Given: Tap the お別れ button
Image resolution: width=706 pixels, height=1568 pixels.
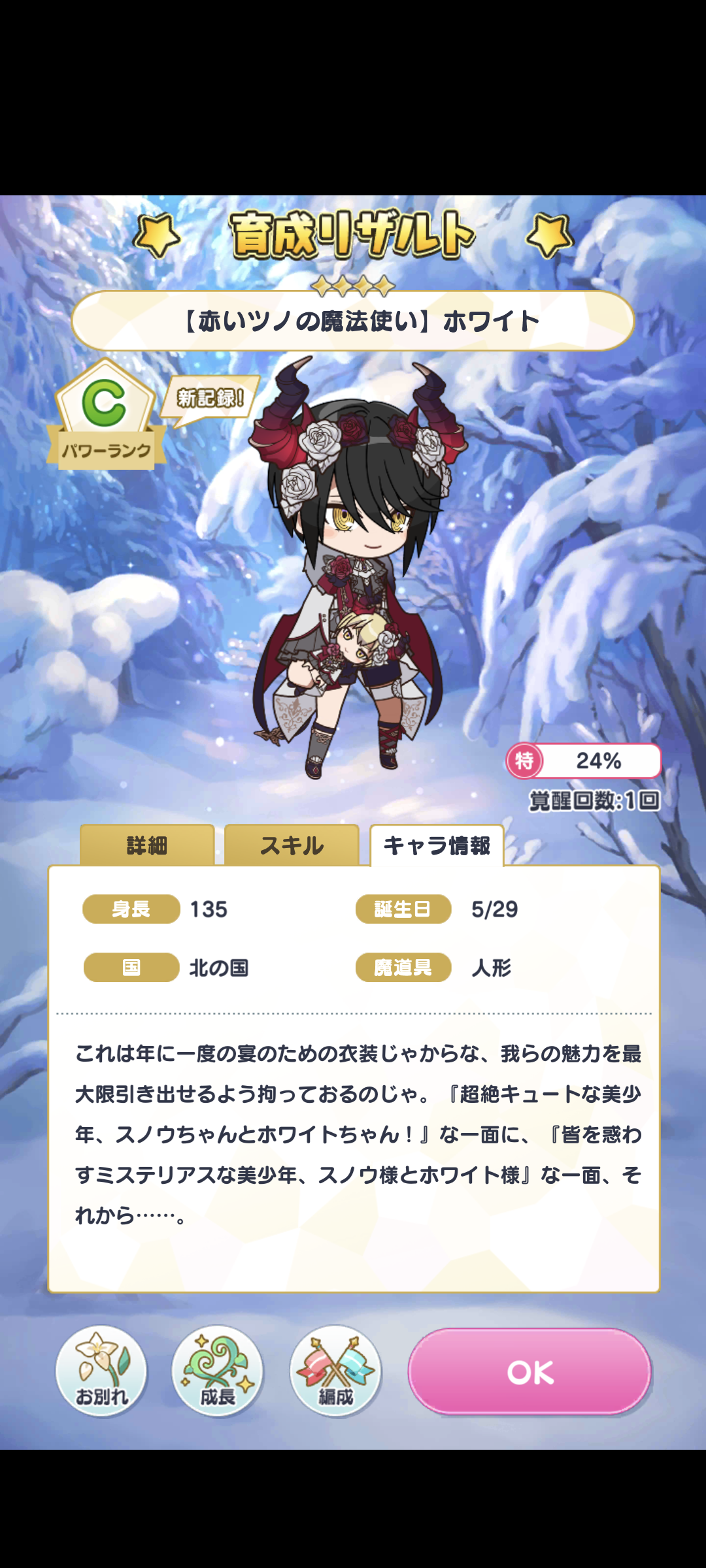Looking at the screenshot, I should click(101, 1370).
